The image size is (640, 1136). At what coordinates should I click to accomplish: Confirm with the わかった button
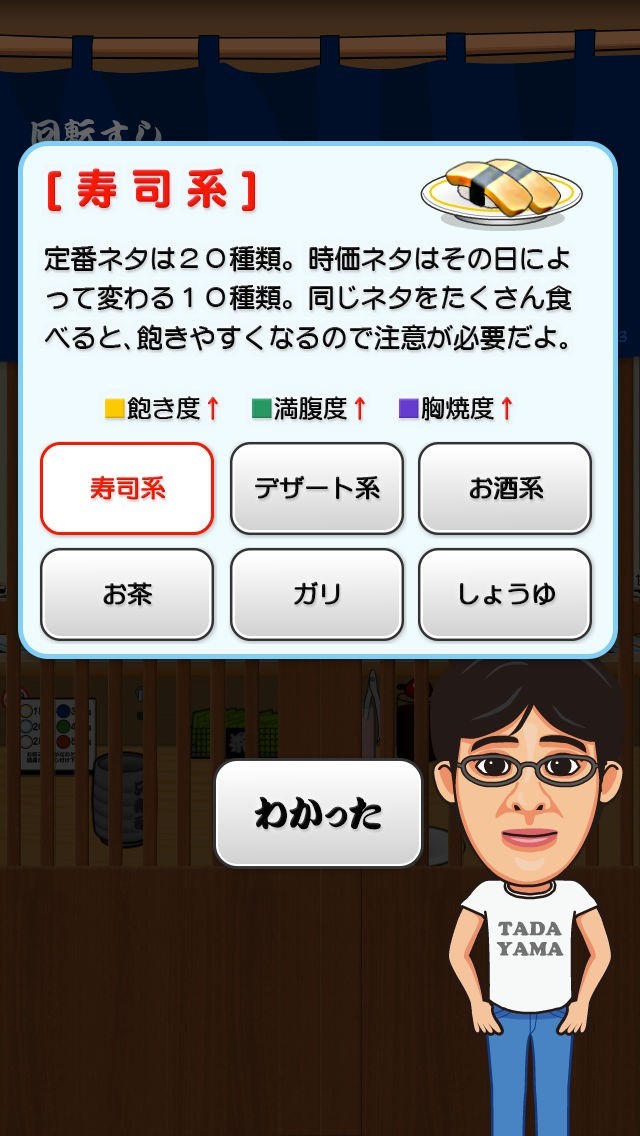pos(319,813)
